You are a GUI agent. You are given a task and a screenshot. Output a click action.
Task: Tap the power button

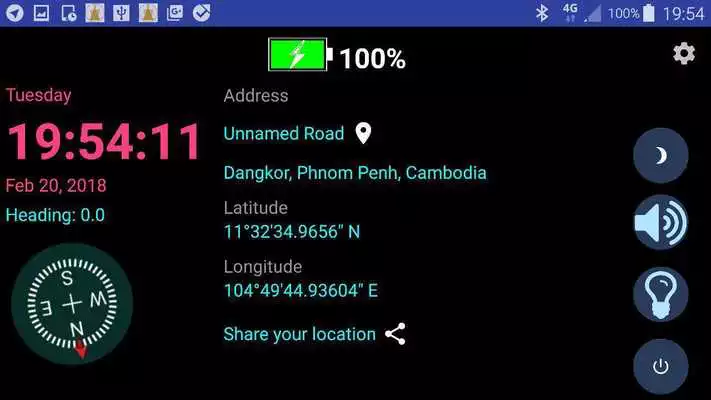[x=660, y=366]
